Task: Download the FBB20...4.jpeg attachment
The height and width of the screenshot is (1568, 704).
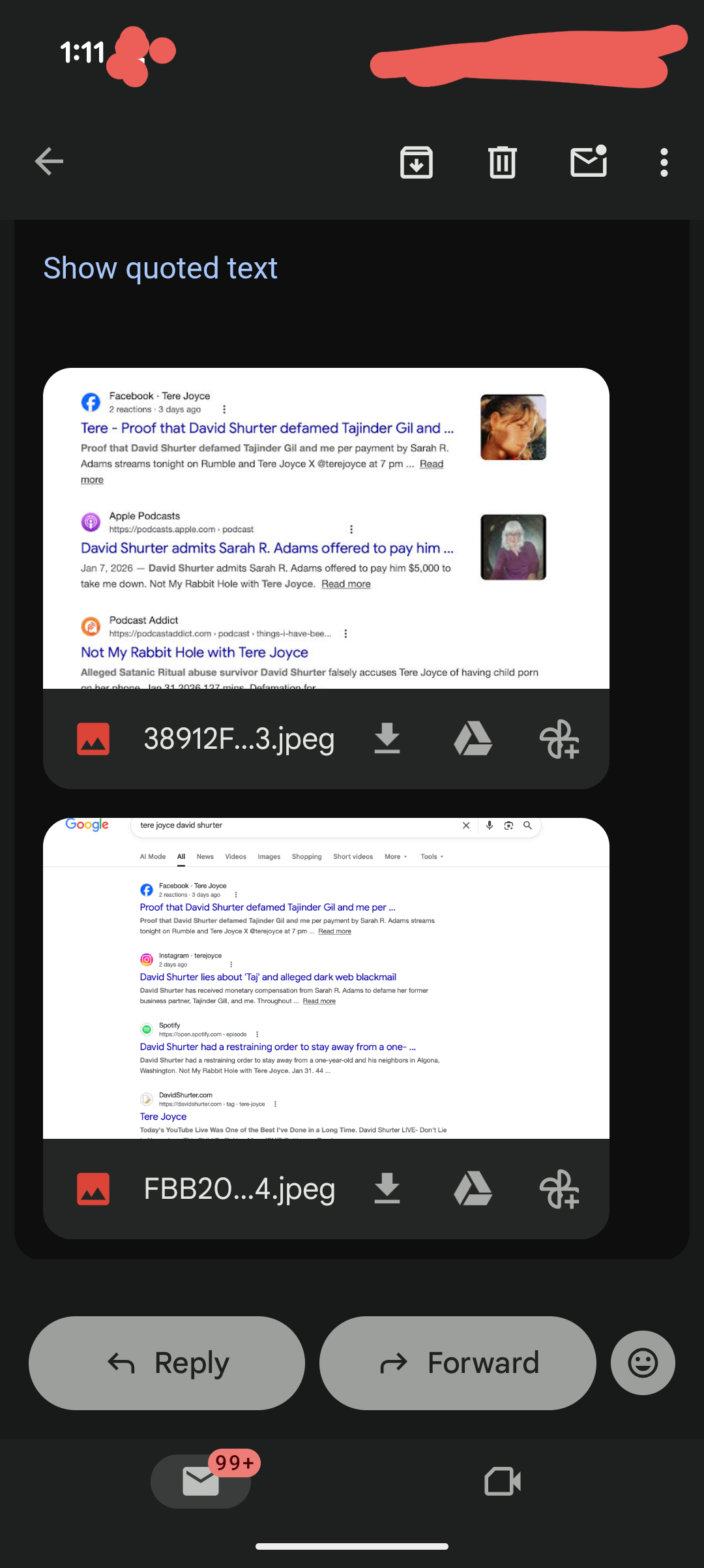Action: [387, 1189]
